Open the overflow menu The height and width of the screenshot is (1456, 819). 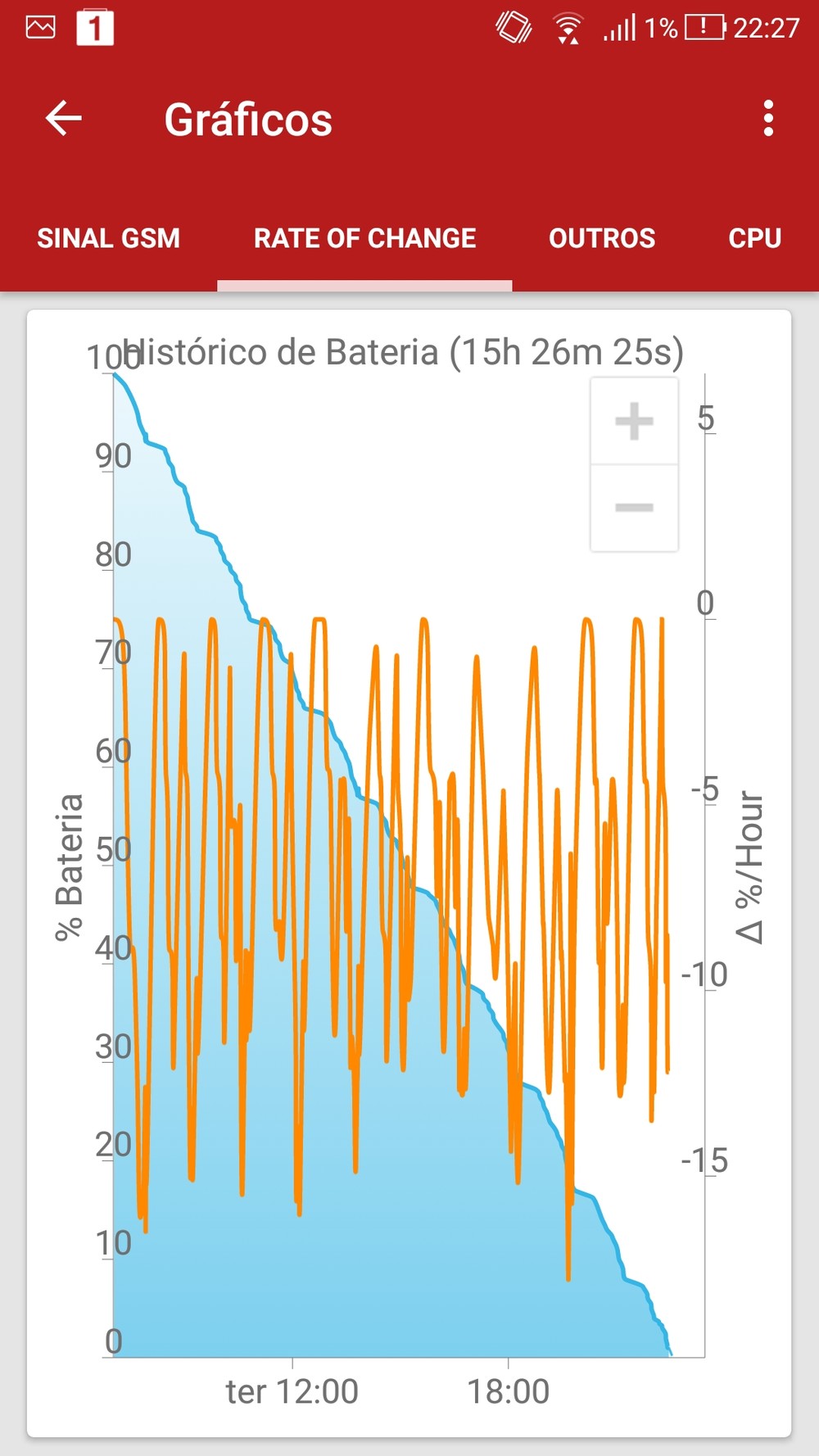[x=767, y=119]
